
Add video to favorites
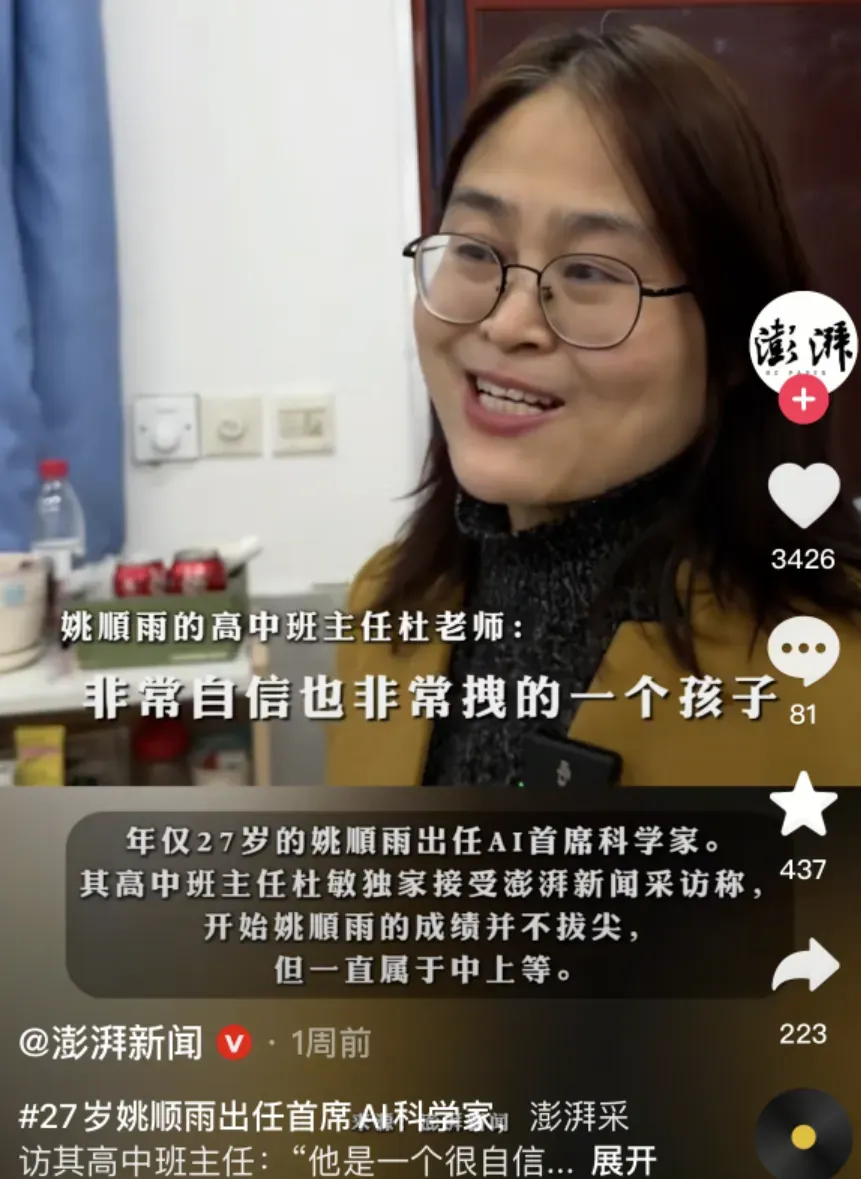(x=803, y=806)
